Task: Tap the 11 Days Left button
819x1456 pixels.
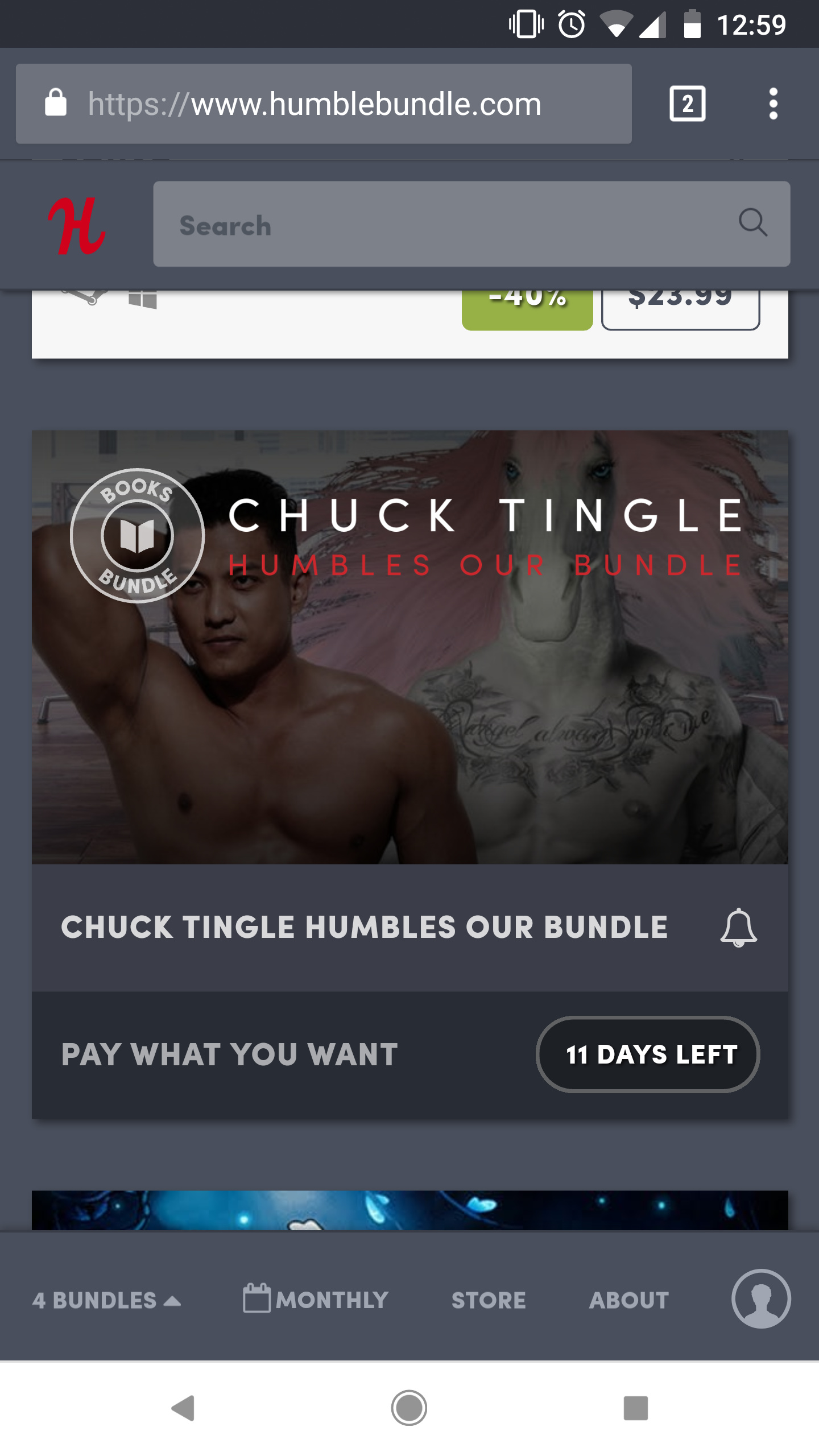Action: pyautogui.click(x=648, y=1054)
